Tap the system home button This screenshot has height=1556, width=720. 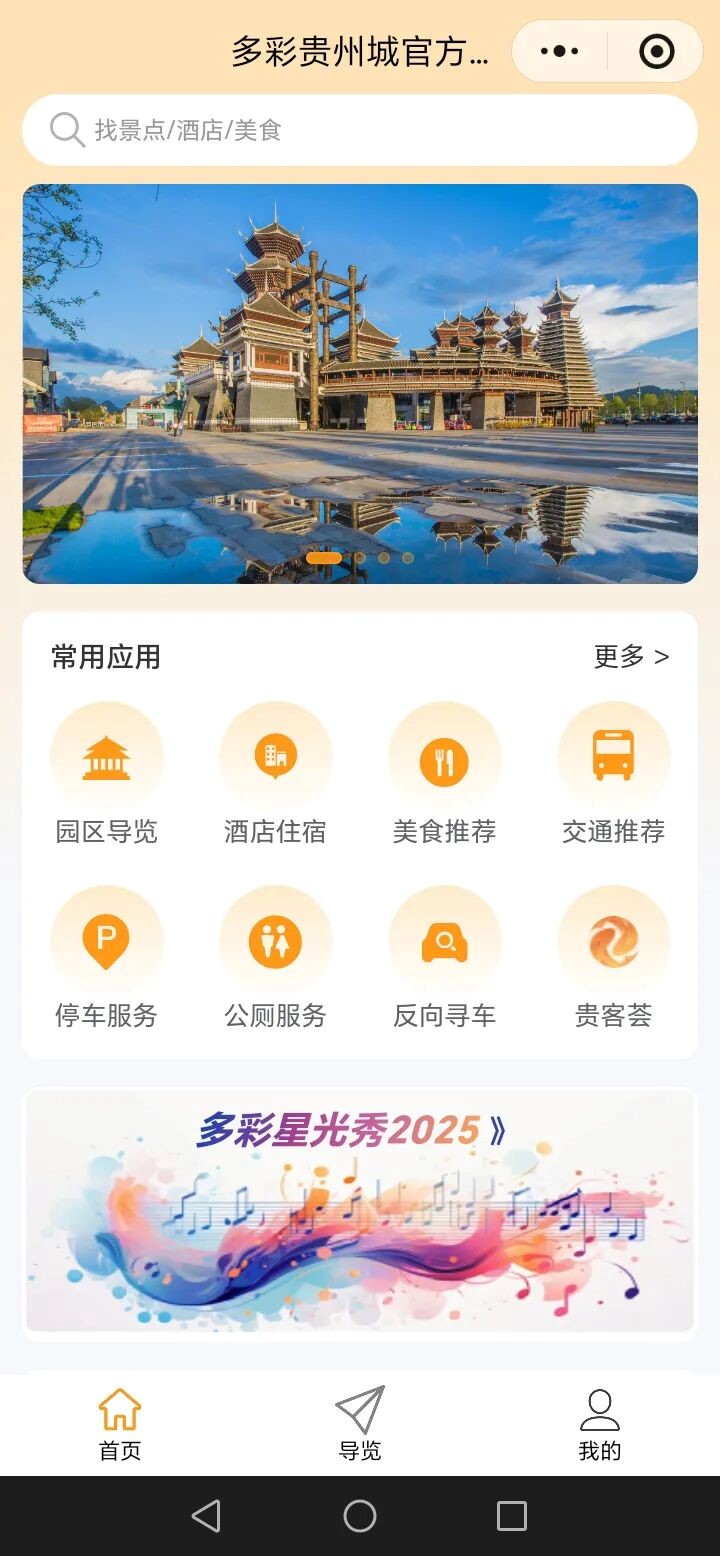pyautogui.click(x=360, y=1516)
